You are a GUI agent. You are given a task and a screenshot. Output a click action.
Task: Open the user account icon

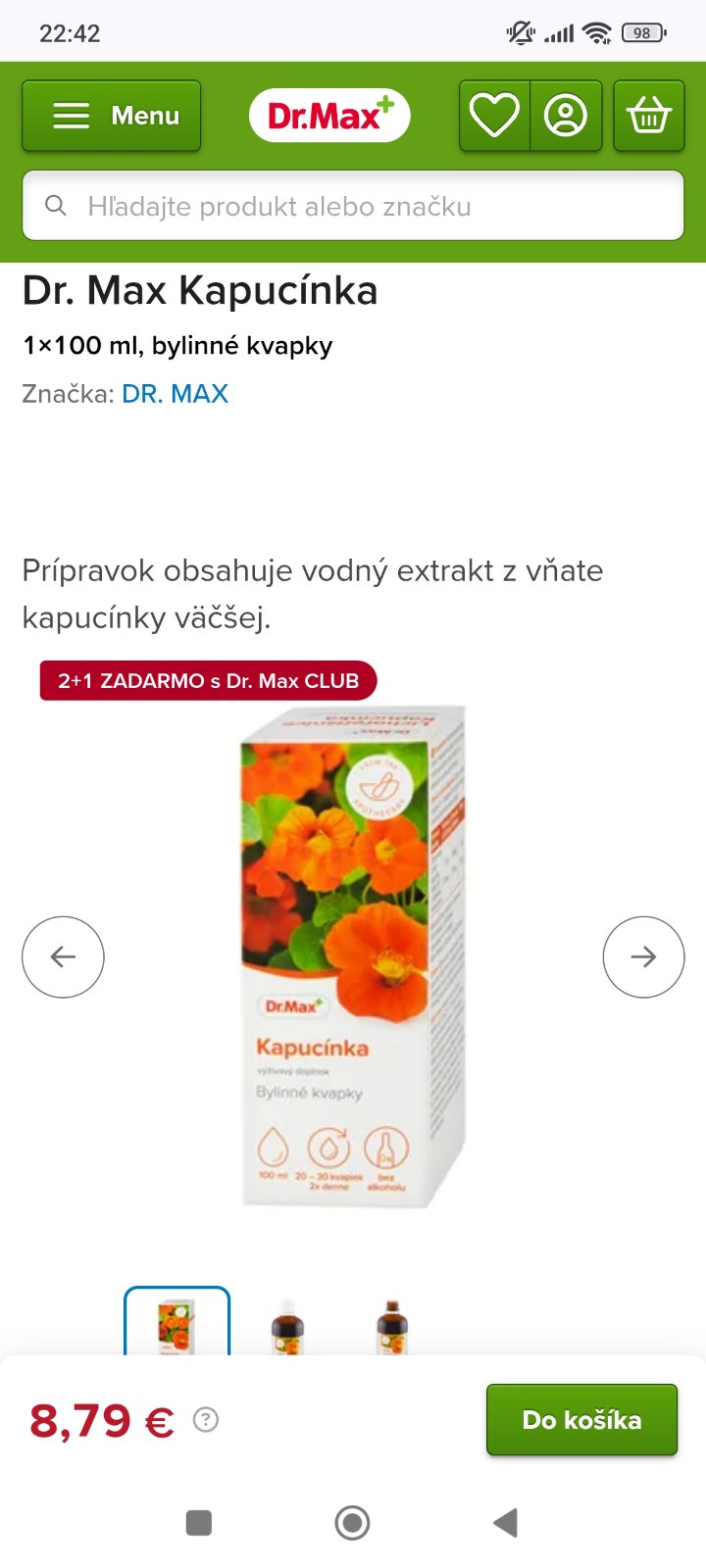[x=566, y=116]
